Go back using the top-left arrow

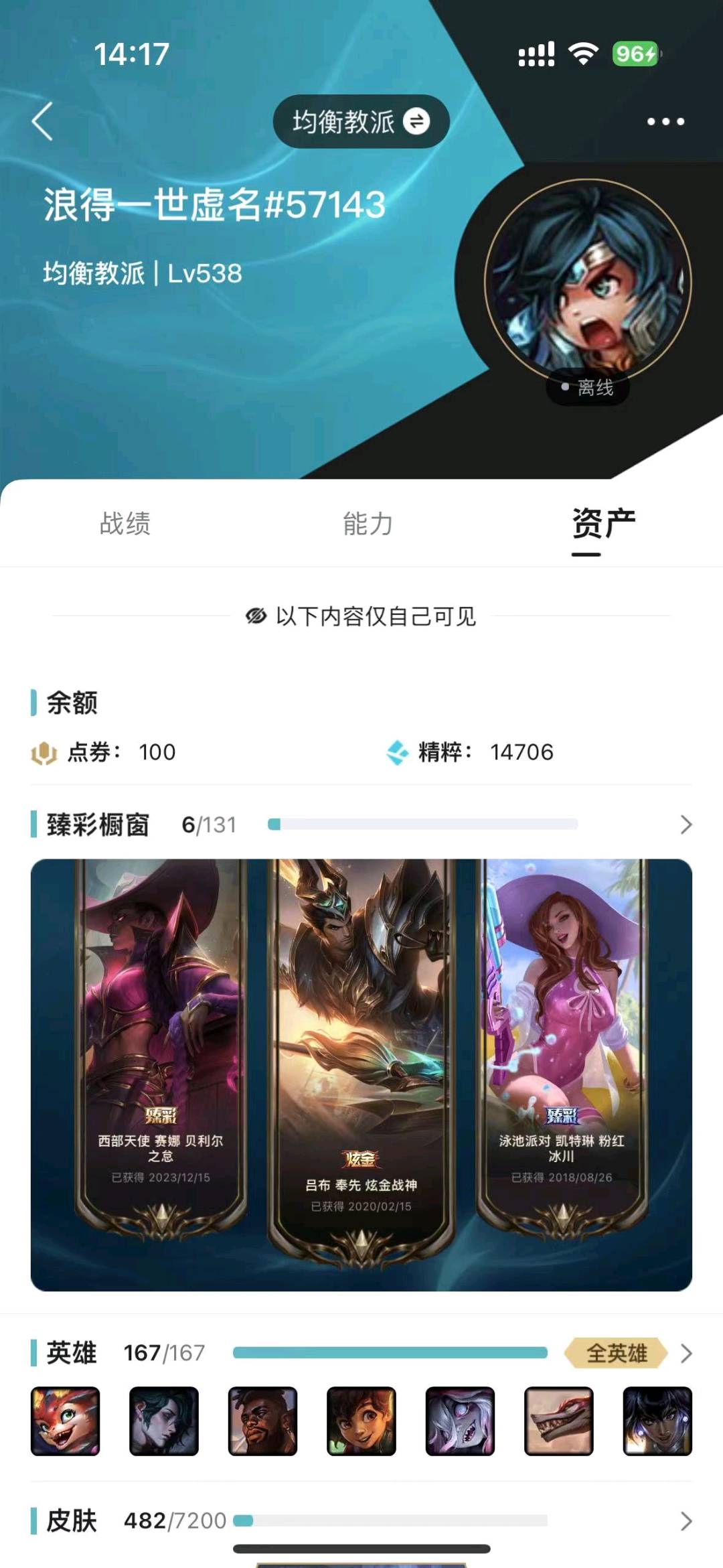point(42,121)
